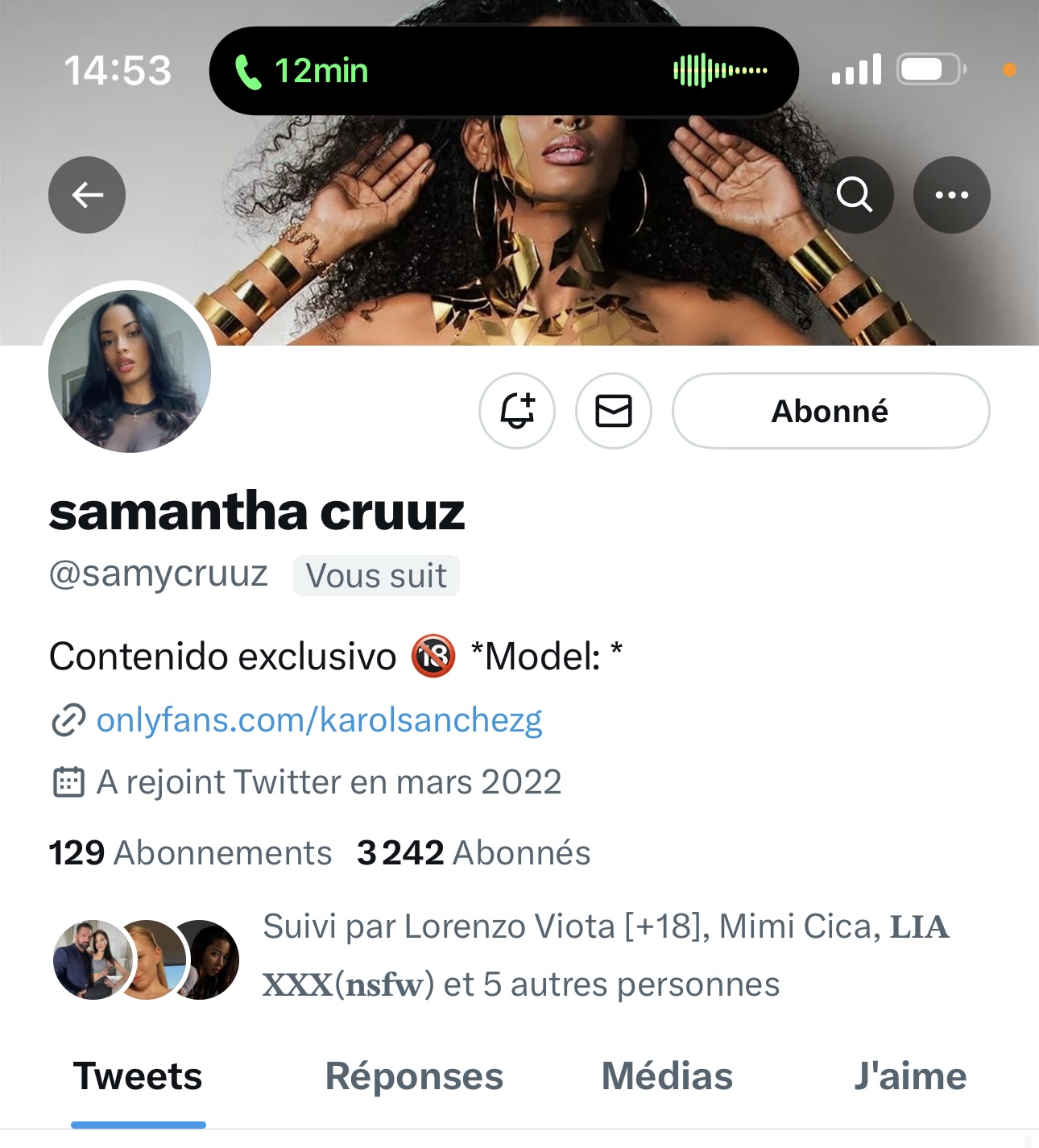This screenshot has height=1148, width=1039.
Task: Switch to the J'aime tab
Action: tap(910, 1076)
